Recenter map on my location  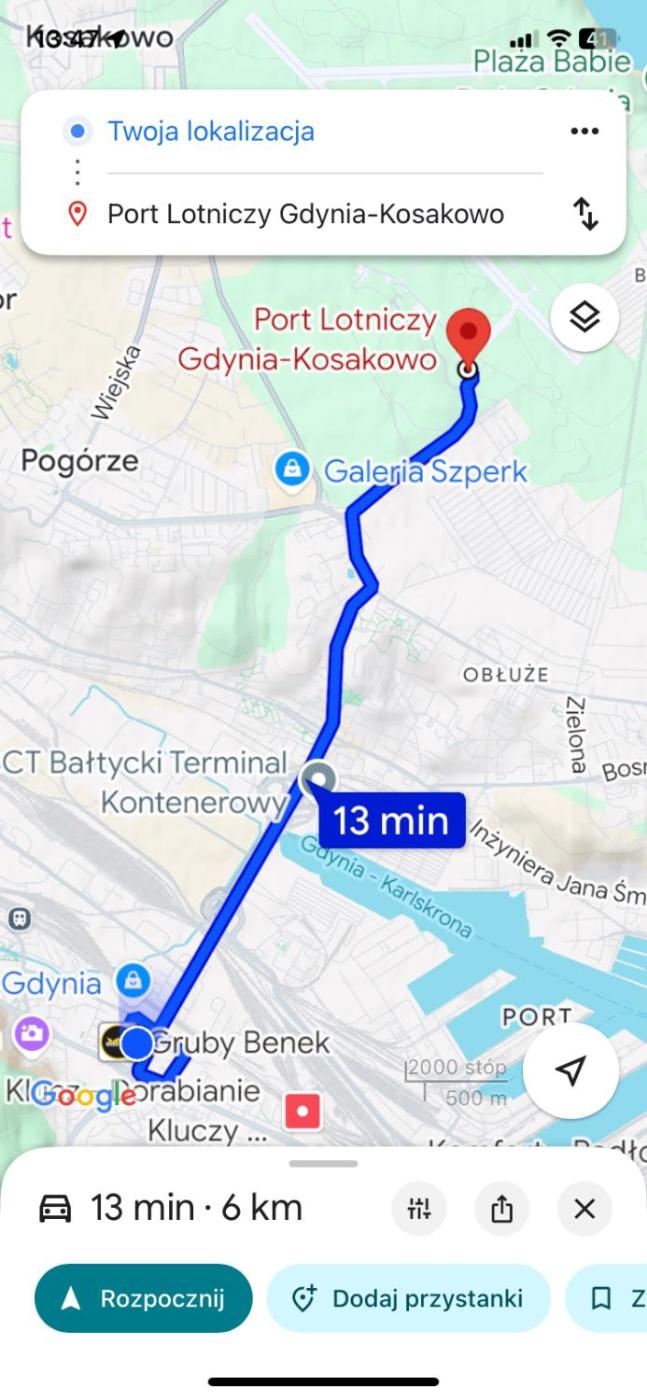(x=570, y=1070)
